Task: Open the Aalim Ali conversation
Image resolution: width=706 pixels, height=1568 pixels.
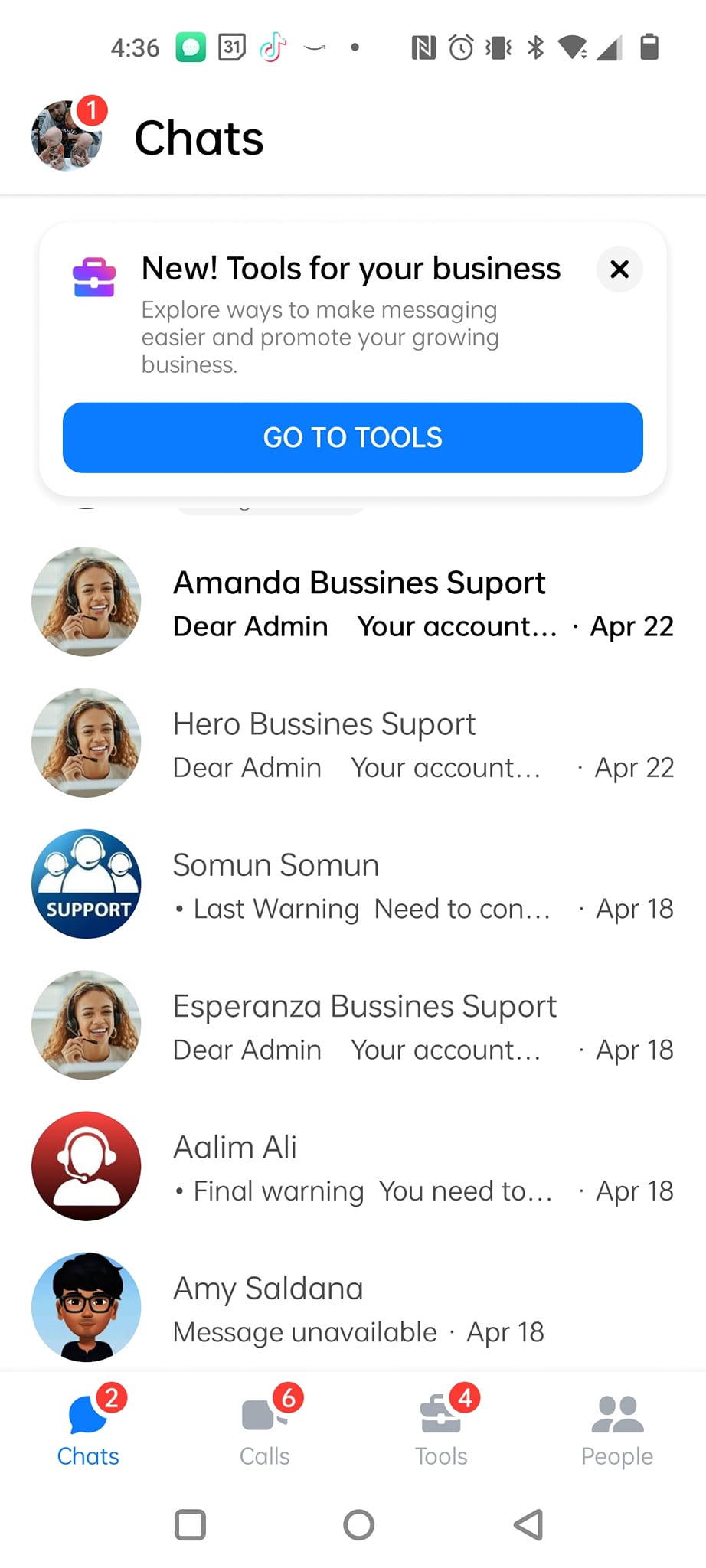Action: pos(353,1166)
